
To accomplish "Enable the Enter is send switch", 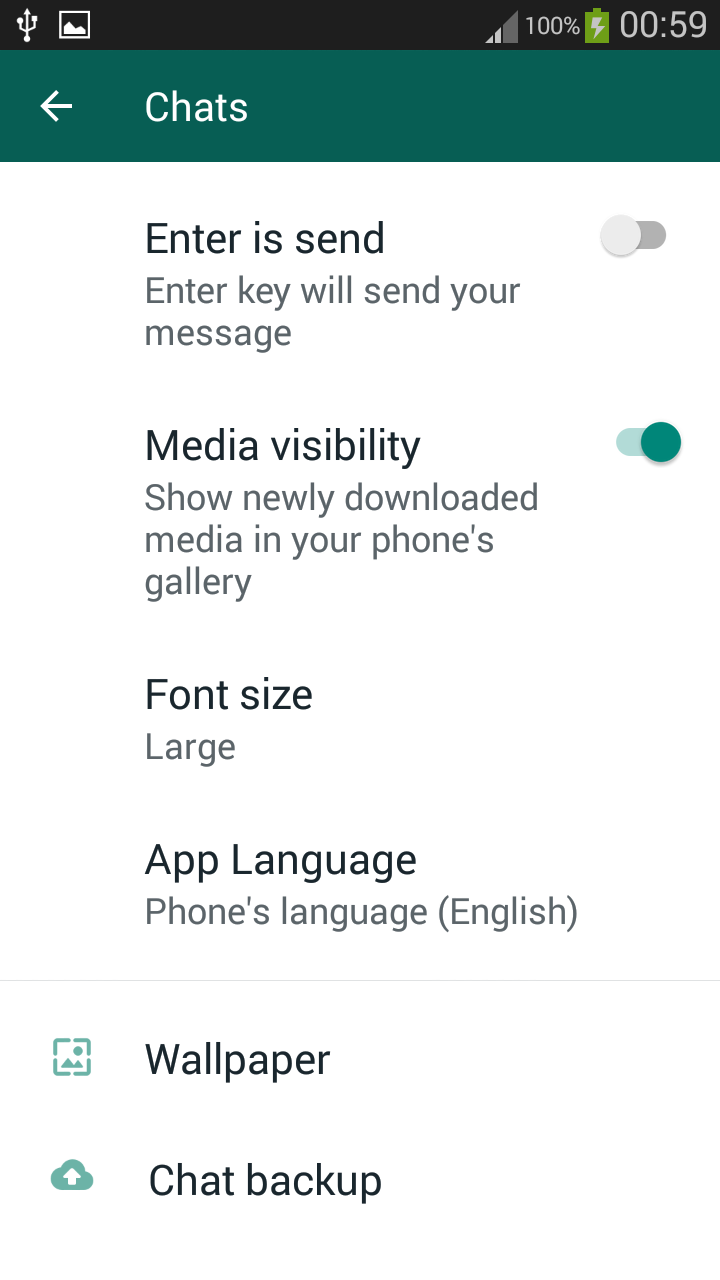I will point(634,237).
